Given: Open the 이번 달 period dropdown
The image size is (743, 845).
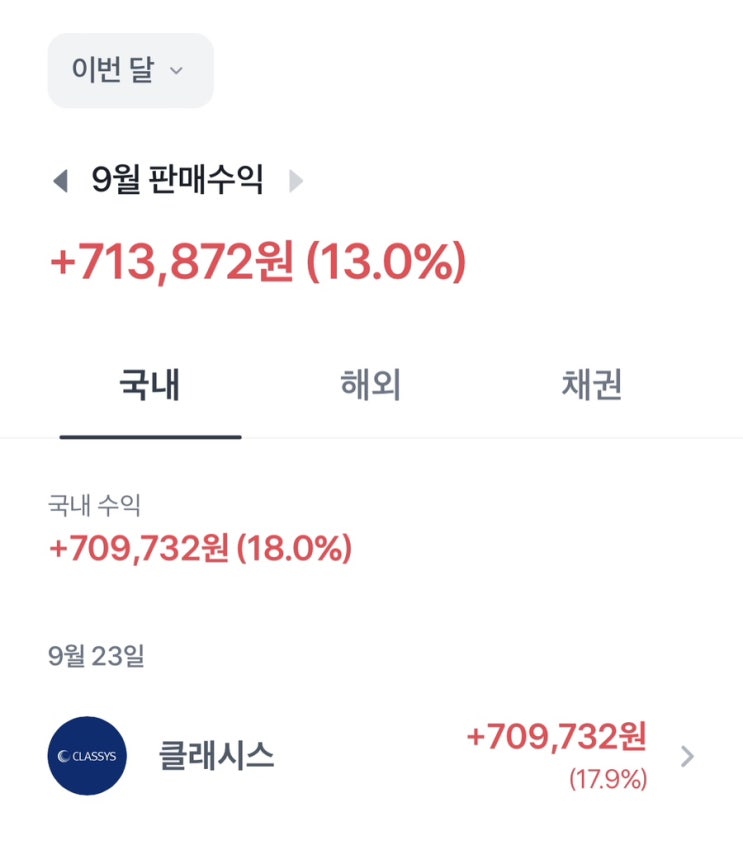Looking at the screenshot, I should (x=130, y=71).
